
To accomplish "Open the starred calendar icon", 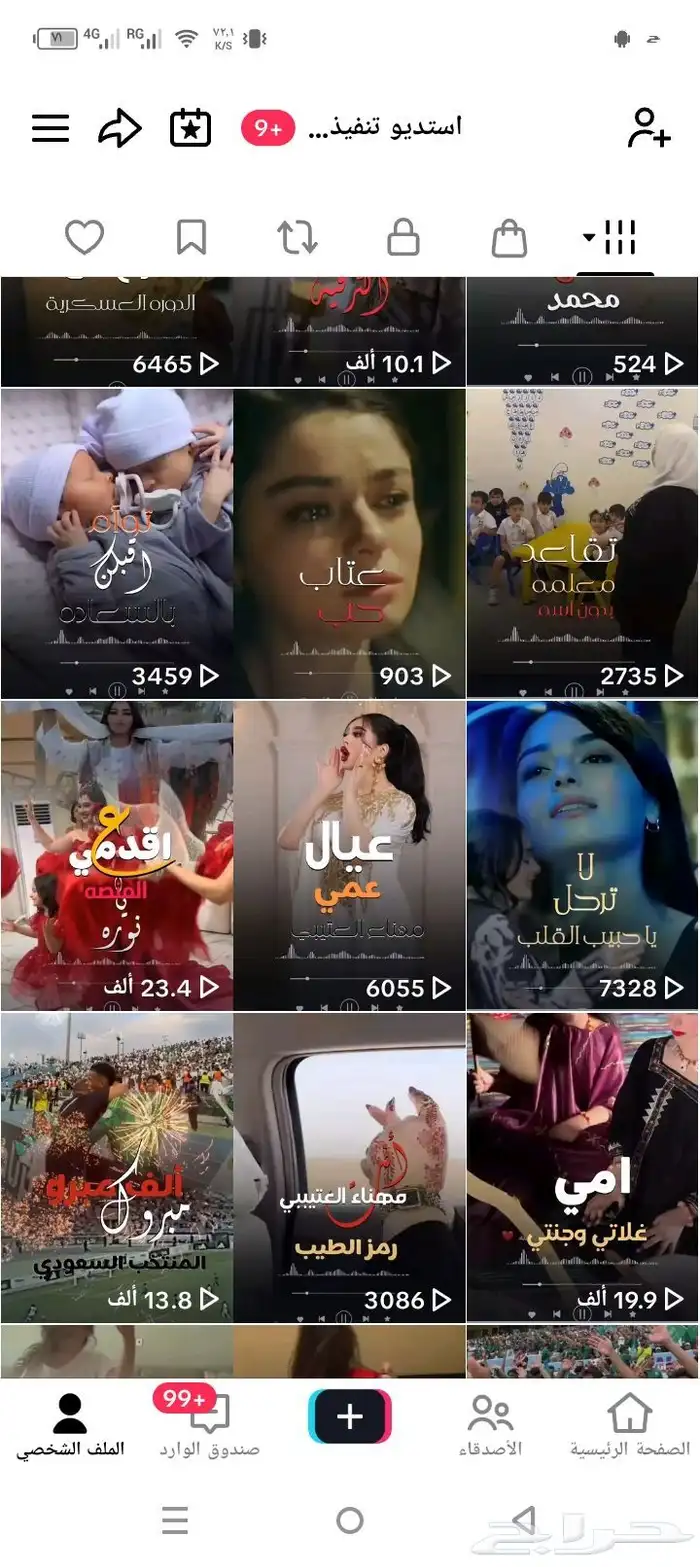I will click(x=190, y=128).
